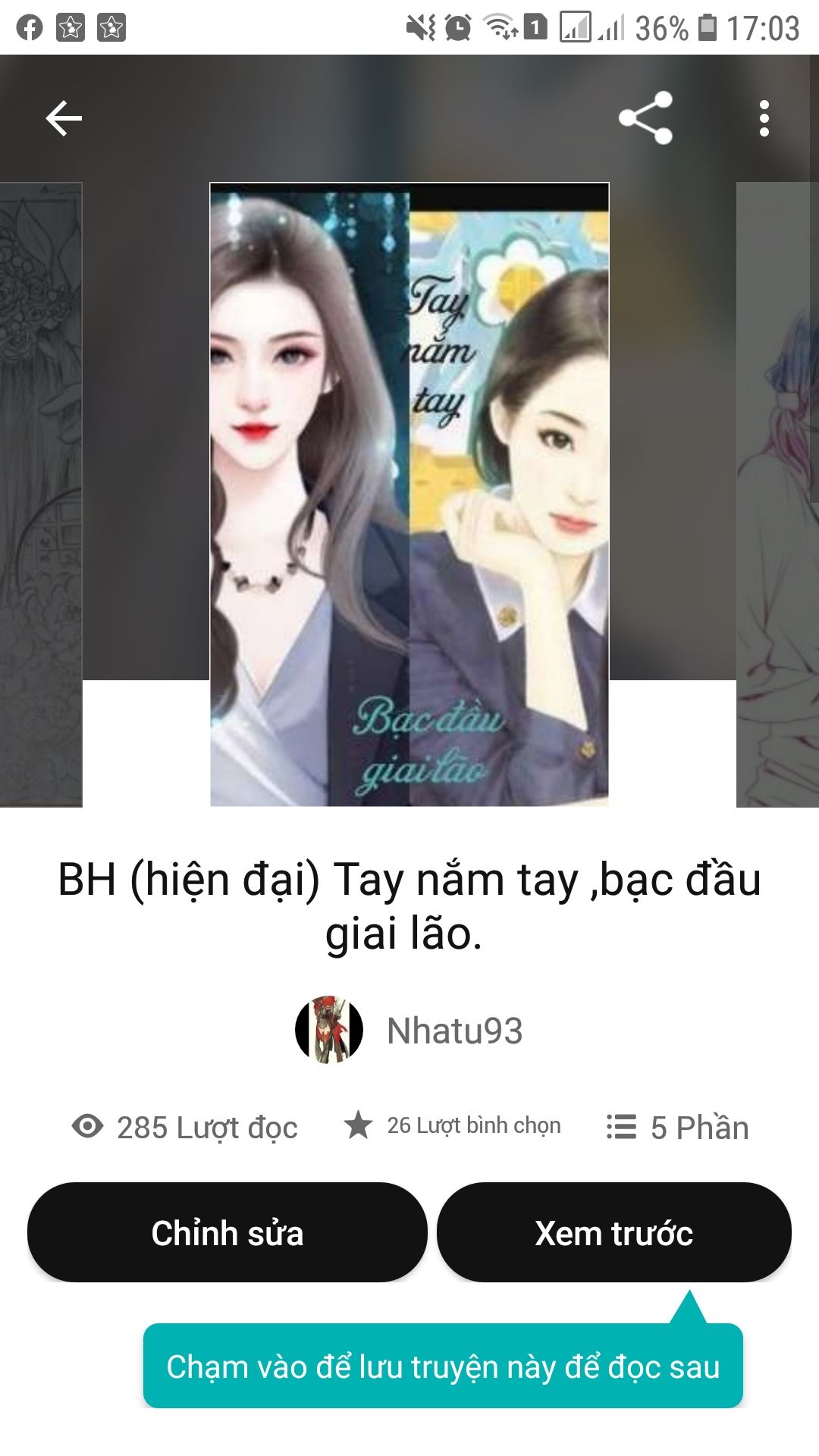Select the previous story cover on left
This screenshot has height=1456, width=819.
click(41, 494)
